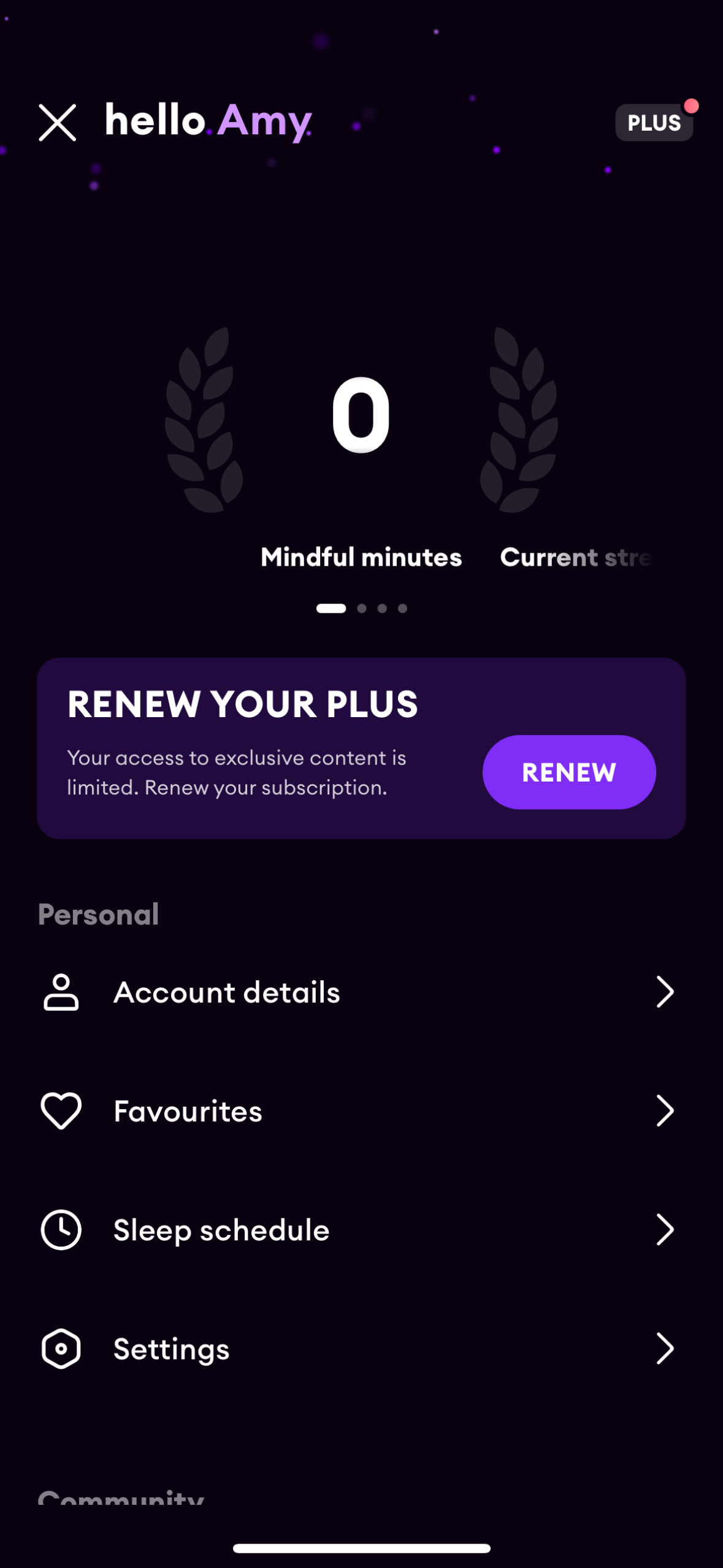The height and width of the screenshot is (1568, 723).
Task: Open Account details
Action: pyautogui.click(x=361, y=992)
